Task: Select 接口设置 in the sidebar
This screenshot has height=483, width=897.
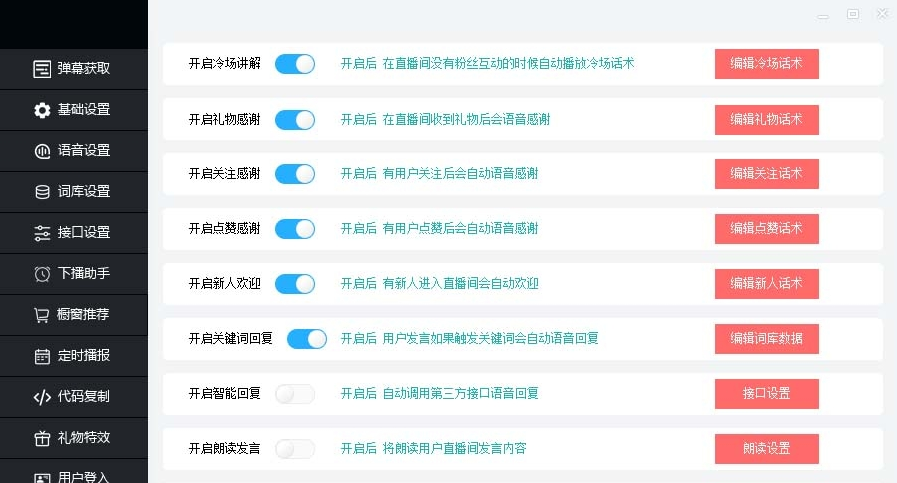Action: click(x=73, y=233)
